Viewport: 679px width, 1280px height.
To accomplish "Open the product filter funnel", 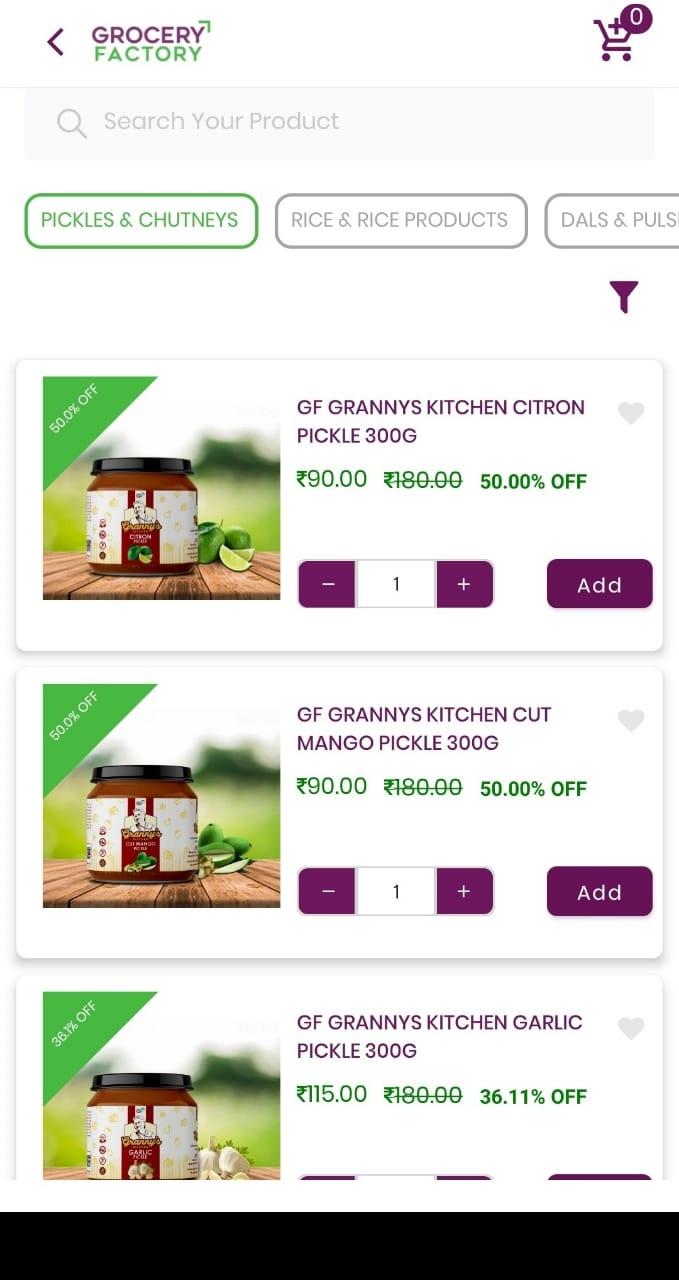I will tap(623, 297).
